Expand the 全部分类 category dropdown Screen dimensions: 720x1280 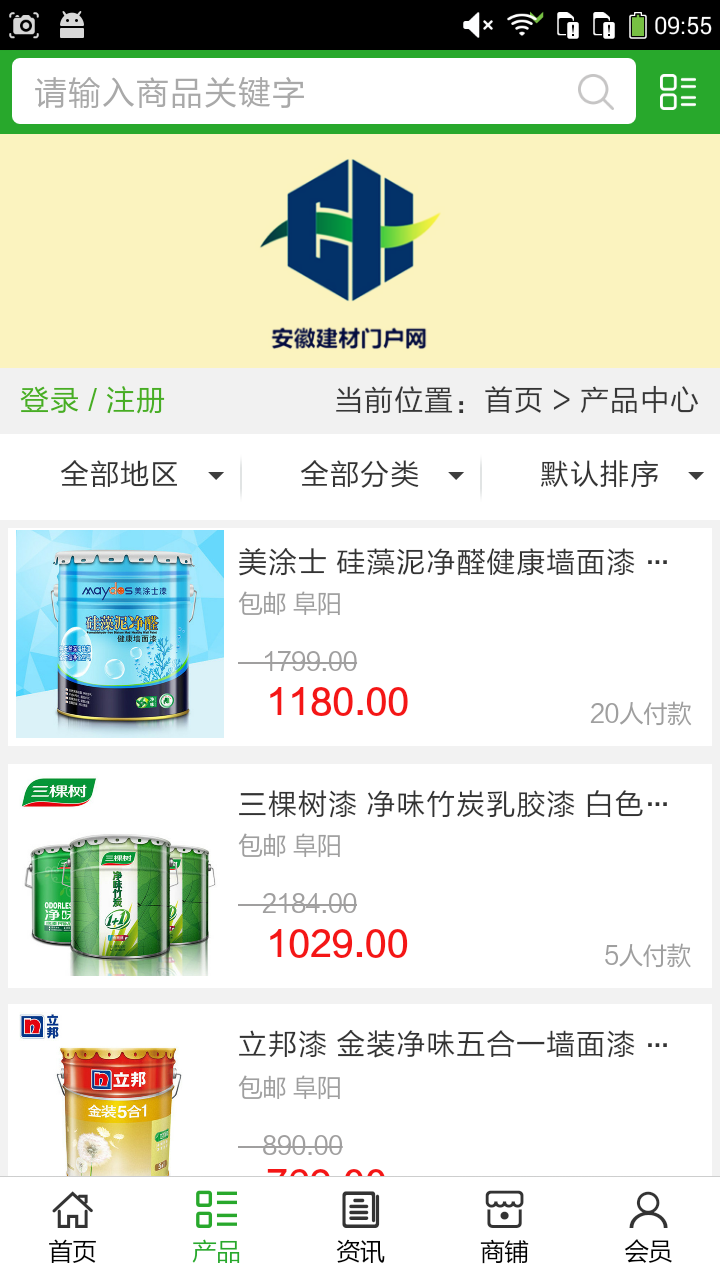tap(380, 475)
